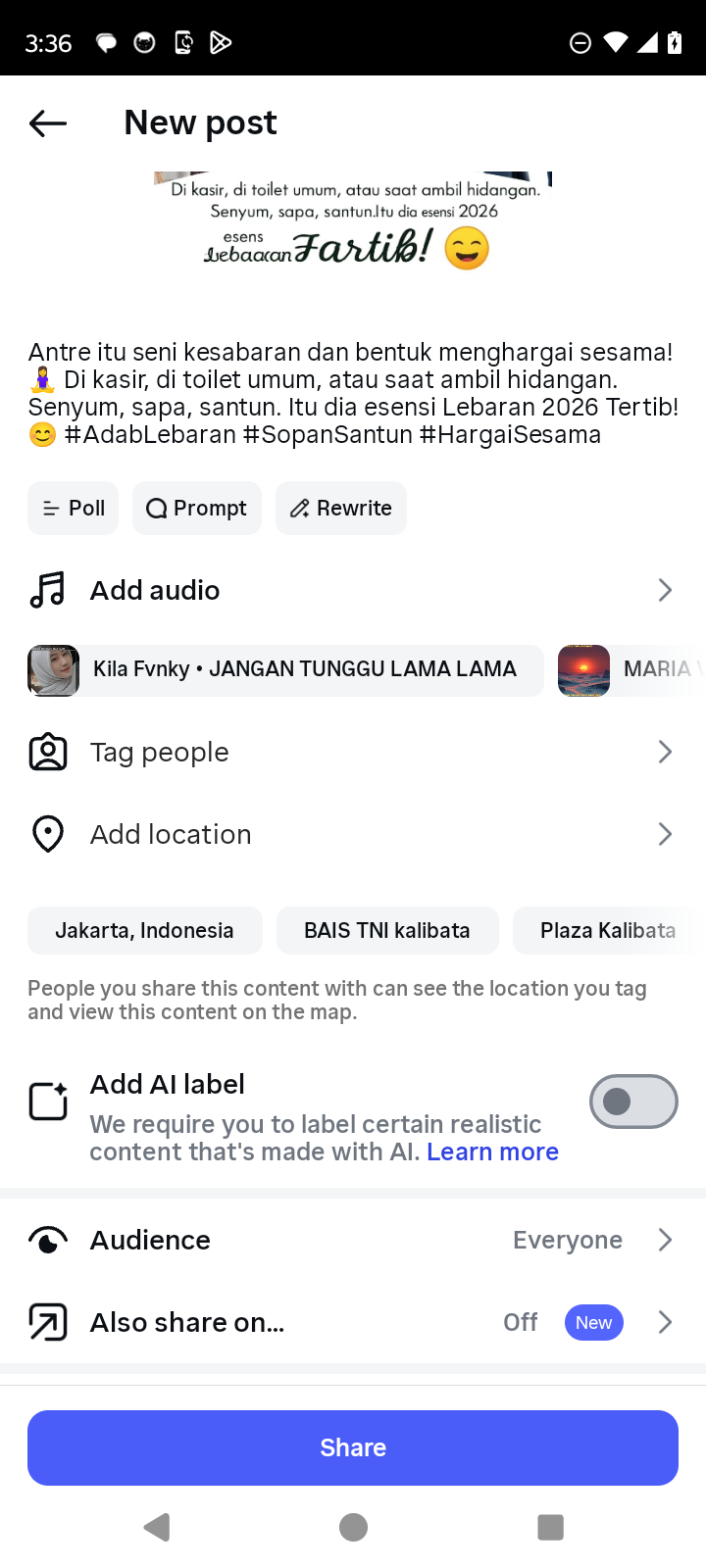Choose the Plaza Kalibata location chip

tap(606, 931)
